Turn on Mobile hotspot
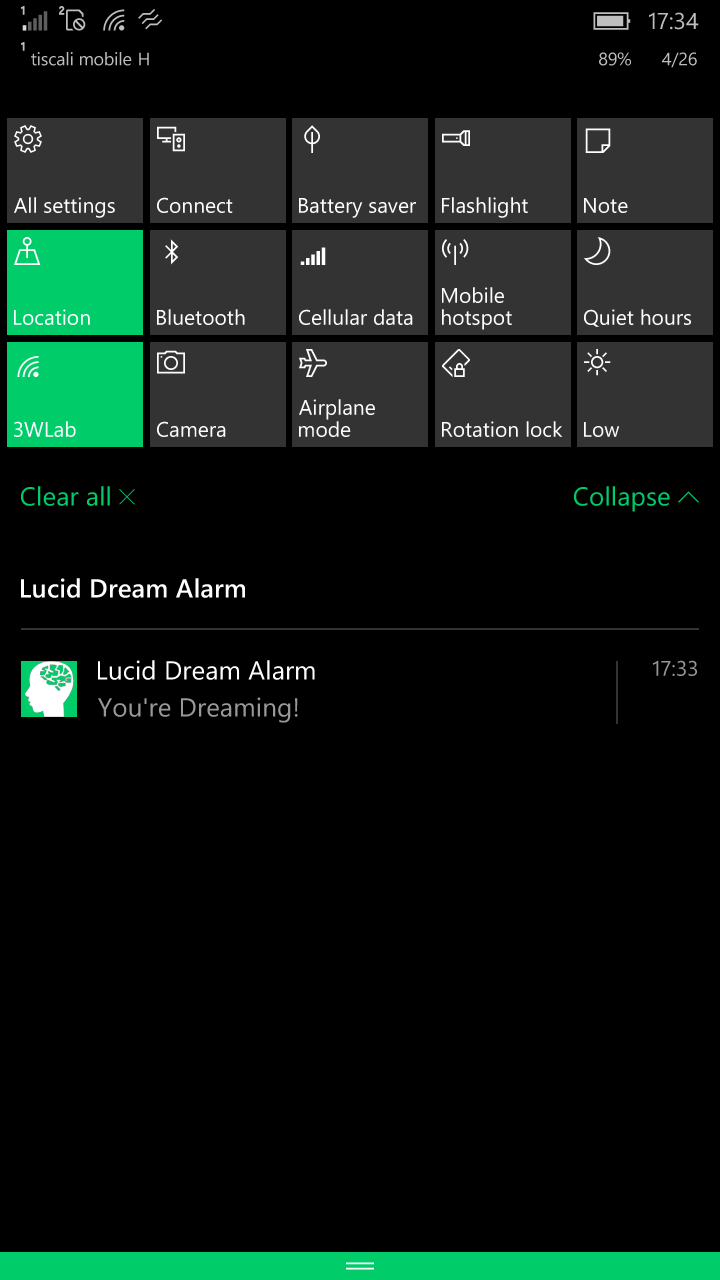The height and width of the screenshot is (1280, 720). (502, 282)
